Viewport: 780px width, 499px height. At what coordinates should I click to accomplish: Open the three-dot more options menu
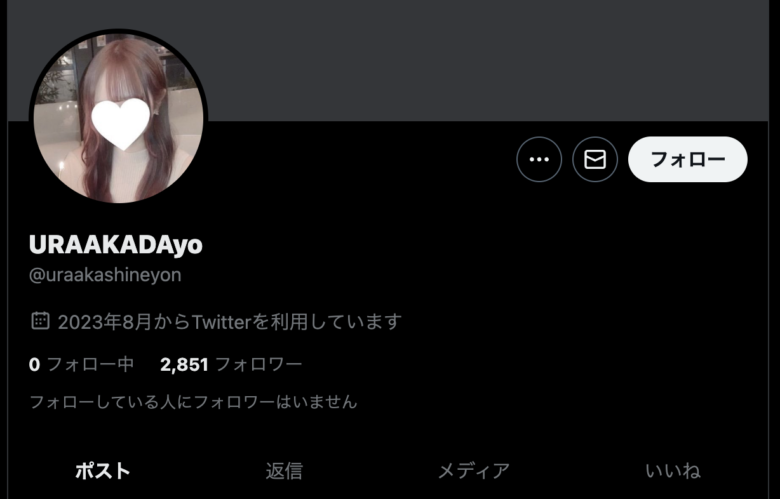tap(539, 160)
